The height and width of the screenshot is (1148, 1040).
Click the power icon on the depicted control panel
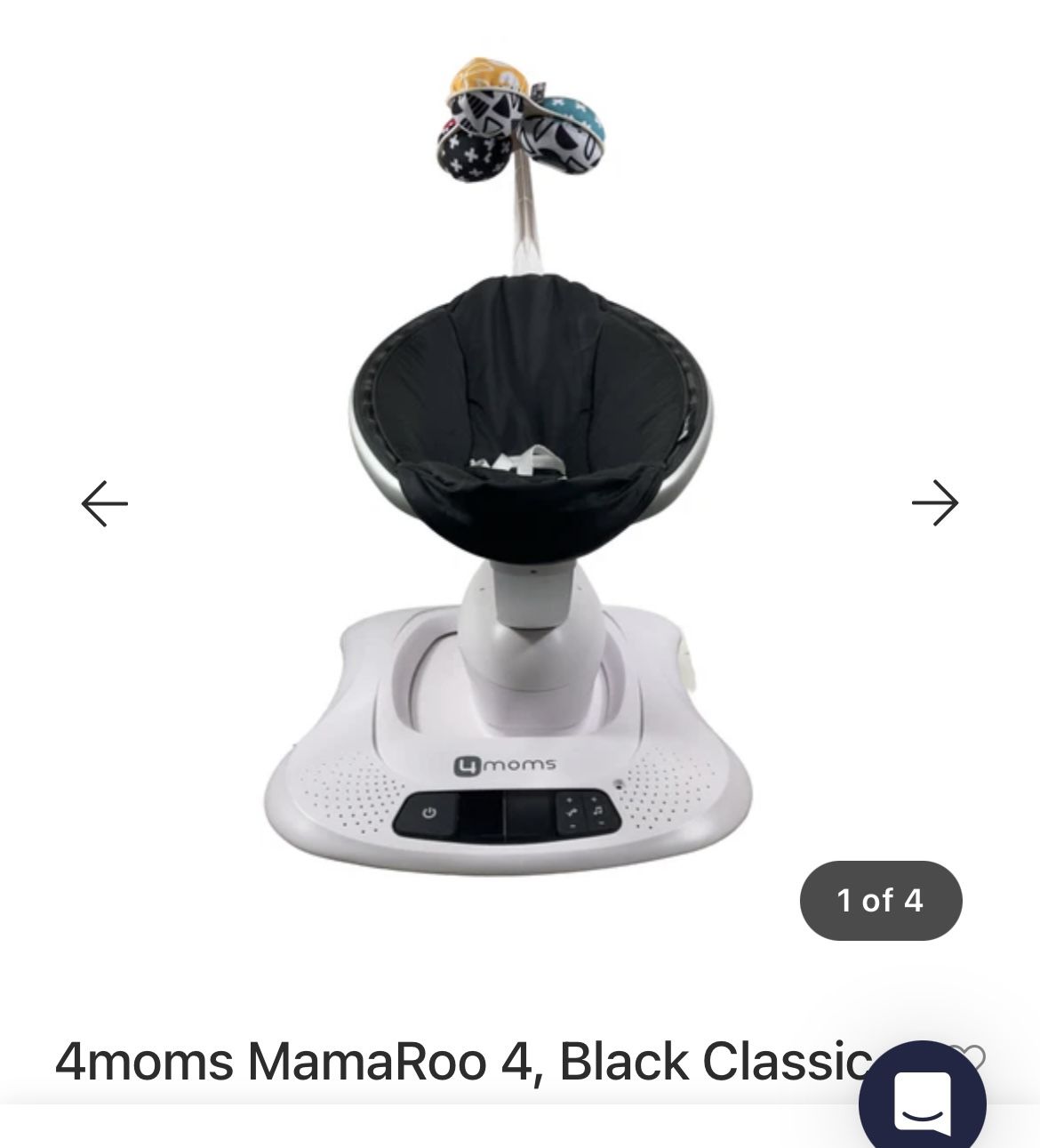coord(429,812)
